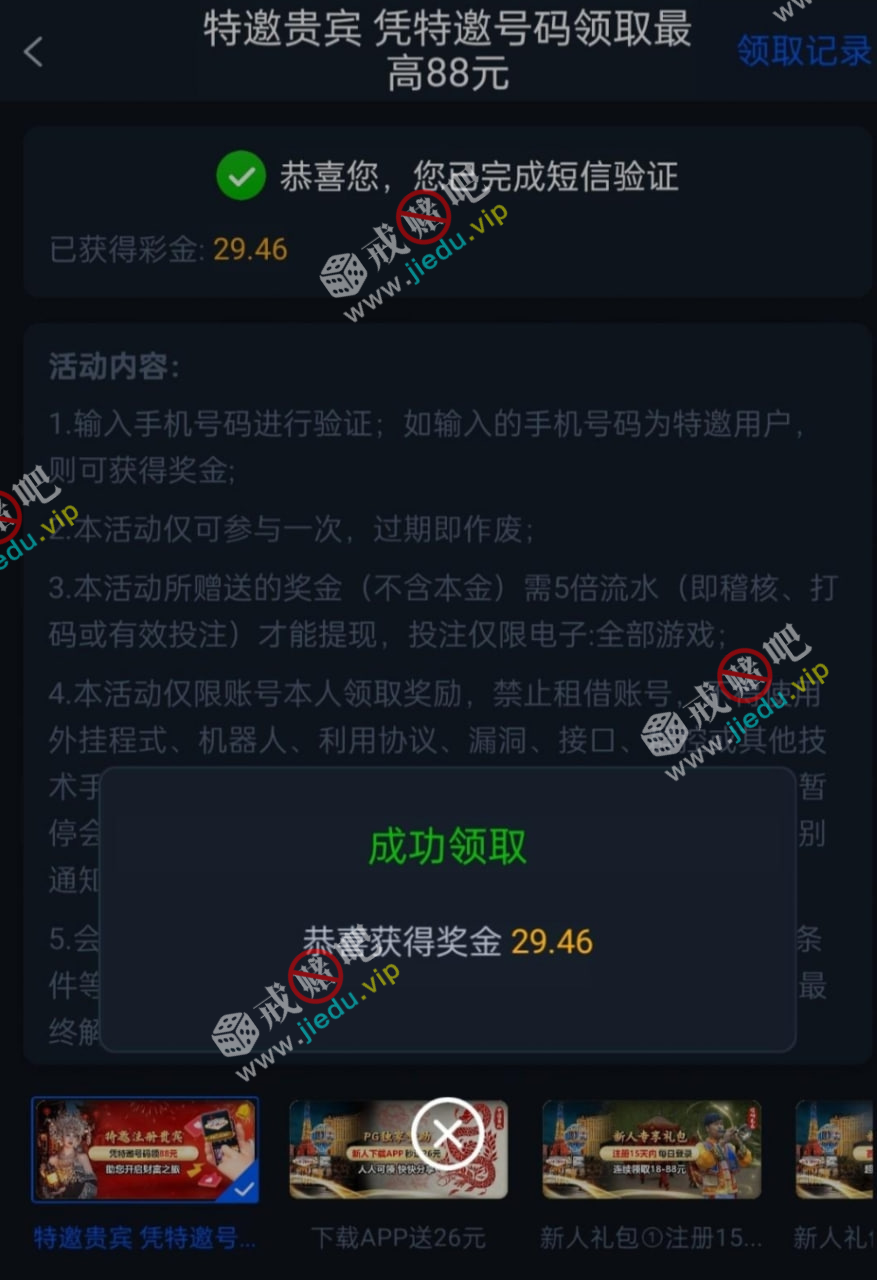The image size is (877, 1280).
Task: Select the 特邀贵宾 promotion thumbnail
Action: coord(145,1150)
